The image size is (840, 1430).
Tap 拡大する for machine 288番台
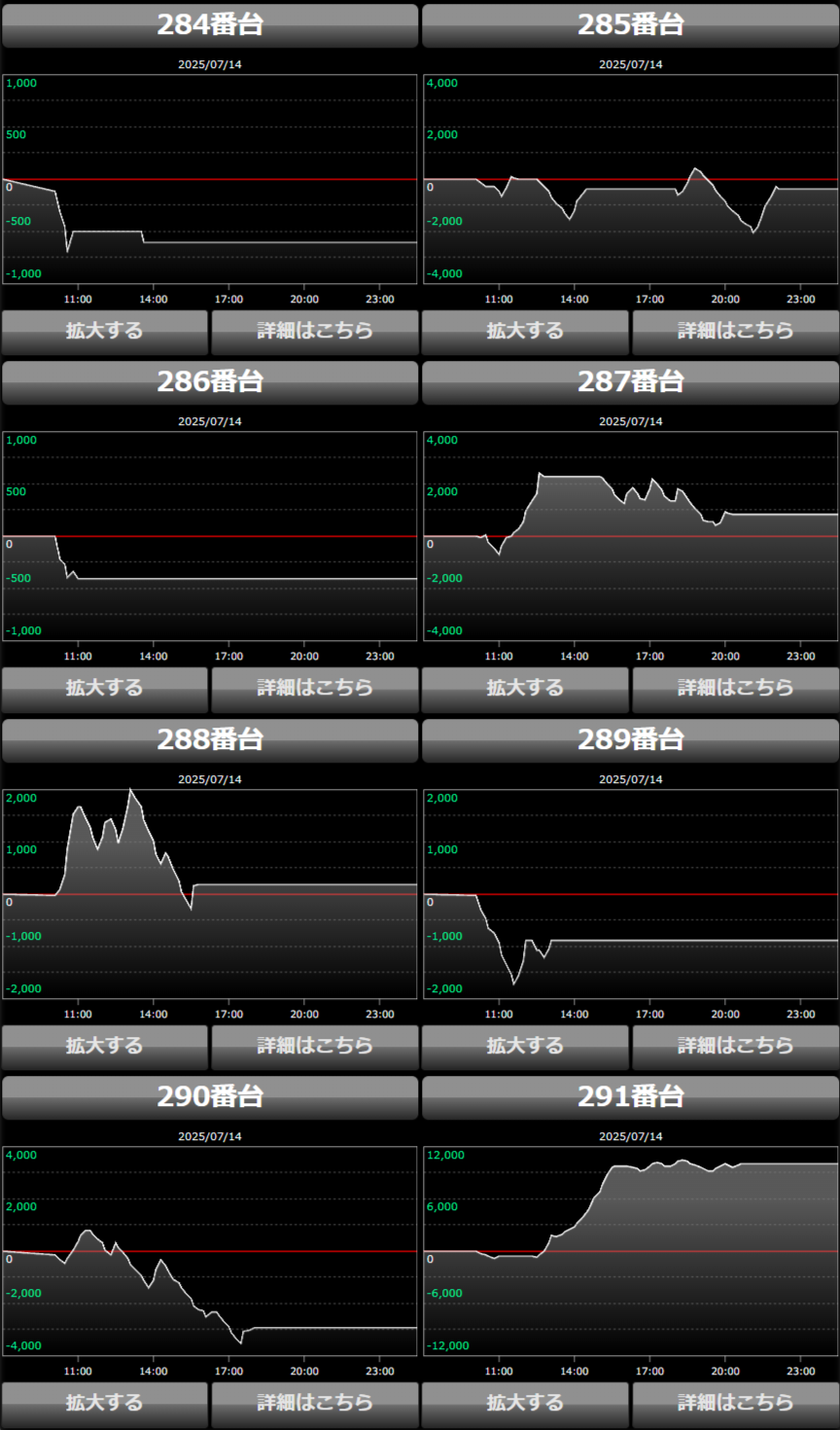tap(105, 1047)
